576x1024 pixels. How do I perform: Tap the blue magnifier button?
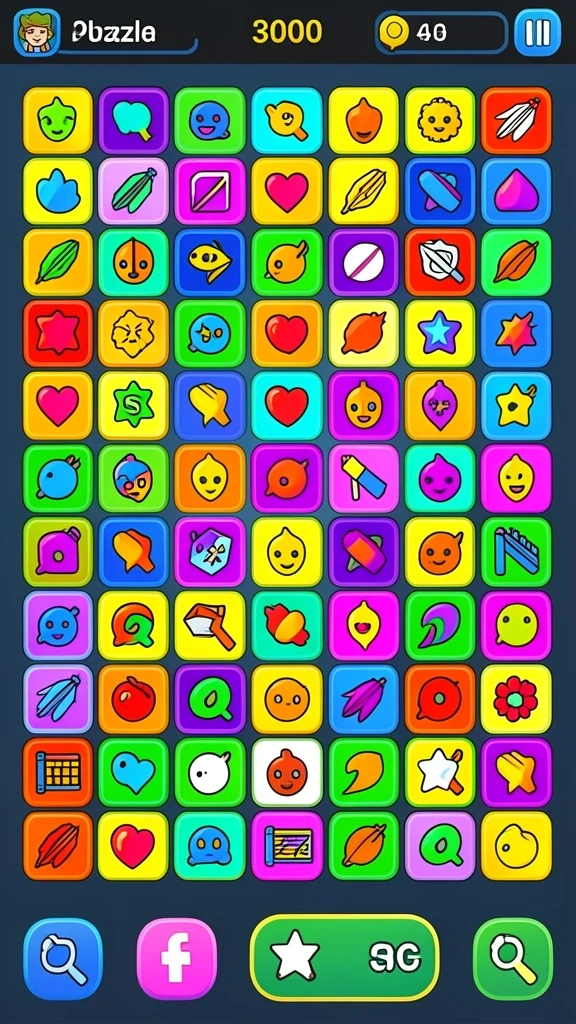point(63,959)
